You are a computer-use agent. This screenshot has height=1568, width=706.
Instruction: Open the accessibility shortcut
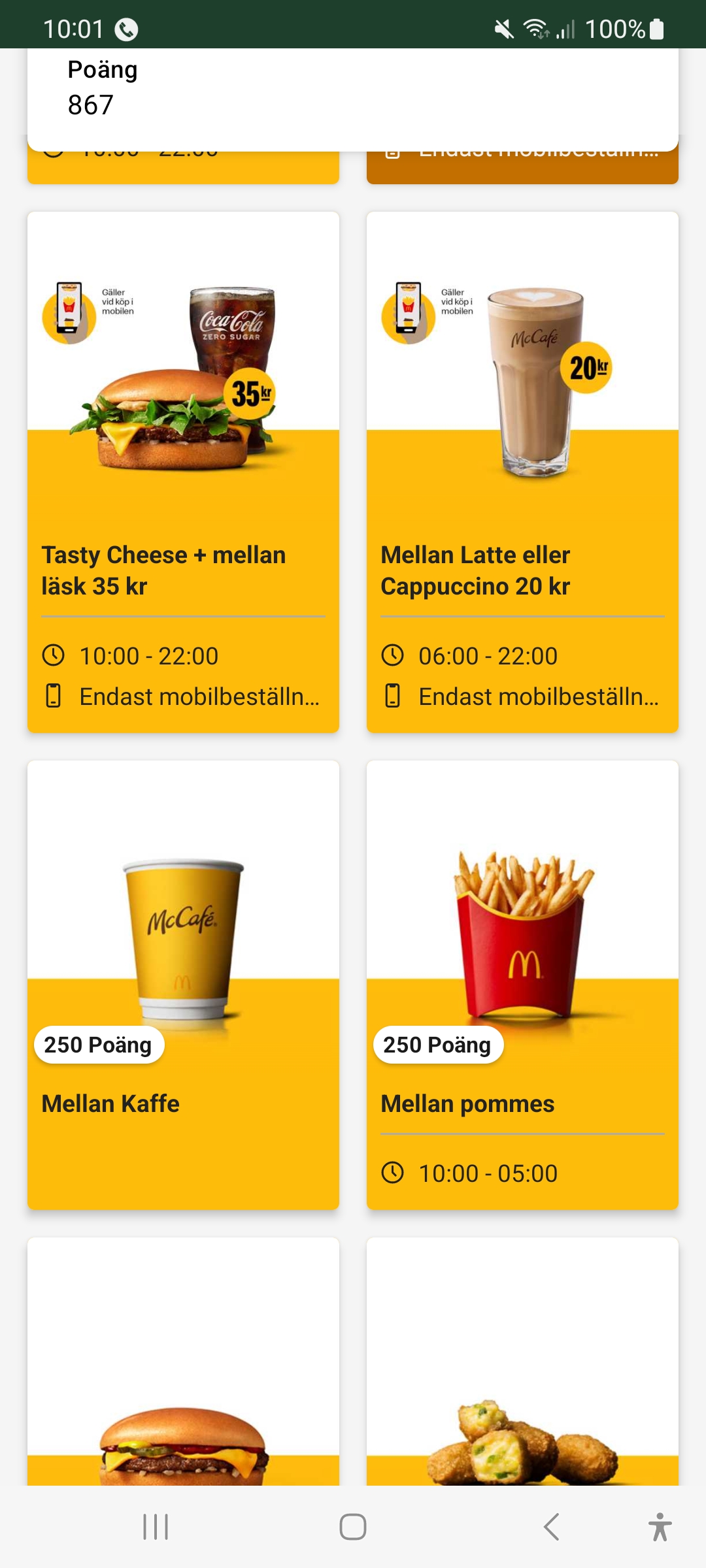coord(660,1527)
